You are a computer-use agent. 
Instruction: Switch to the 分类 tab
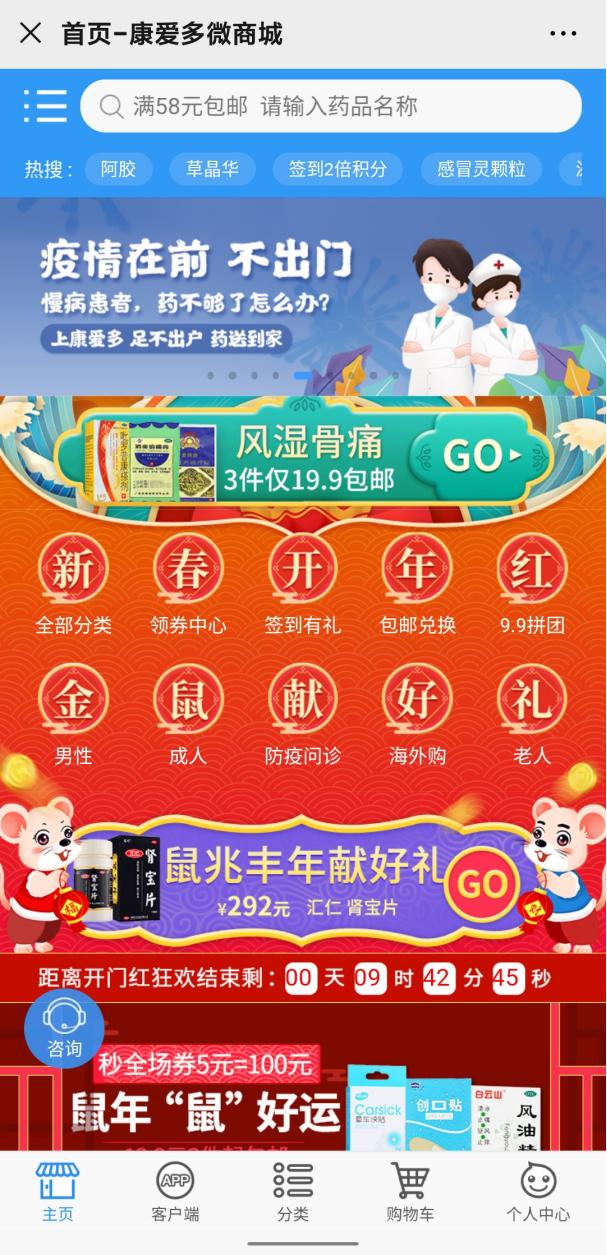tap(293, 1192)
